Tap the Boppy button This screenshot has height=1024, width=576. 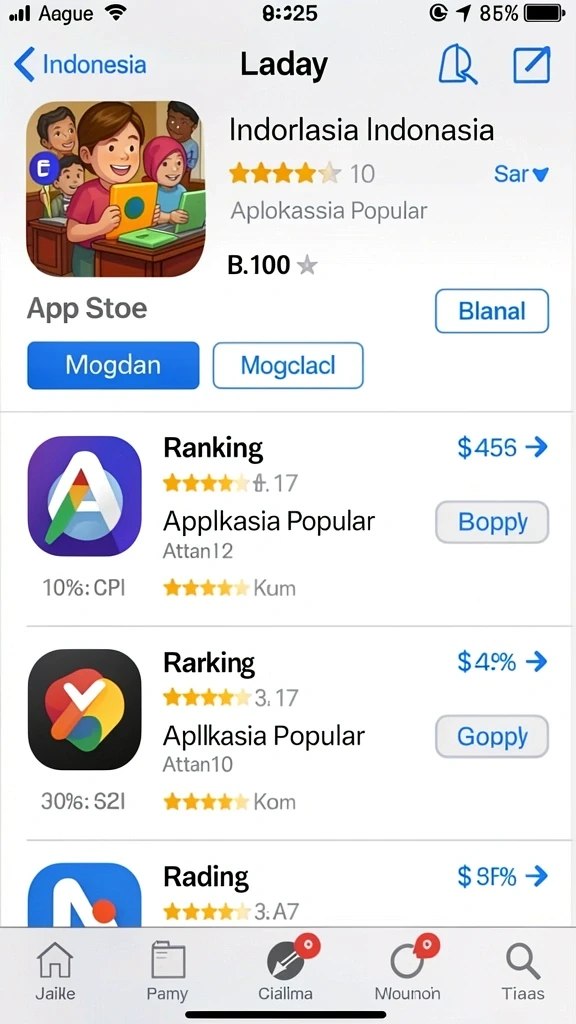point(492,522)
